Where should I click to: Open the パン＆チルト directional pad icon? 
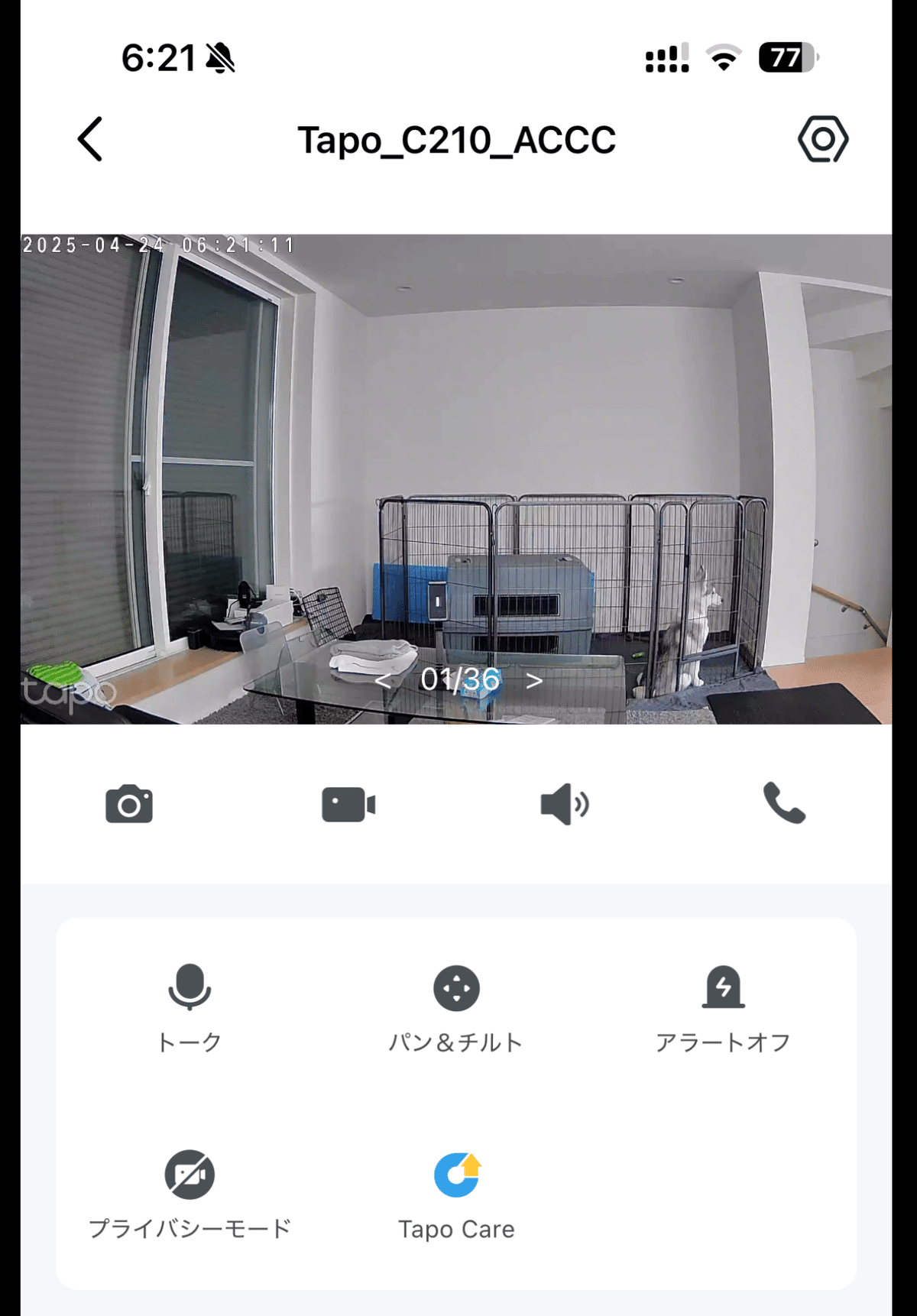[x=455, y=988]
